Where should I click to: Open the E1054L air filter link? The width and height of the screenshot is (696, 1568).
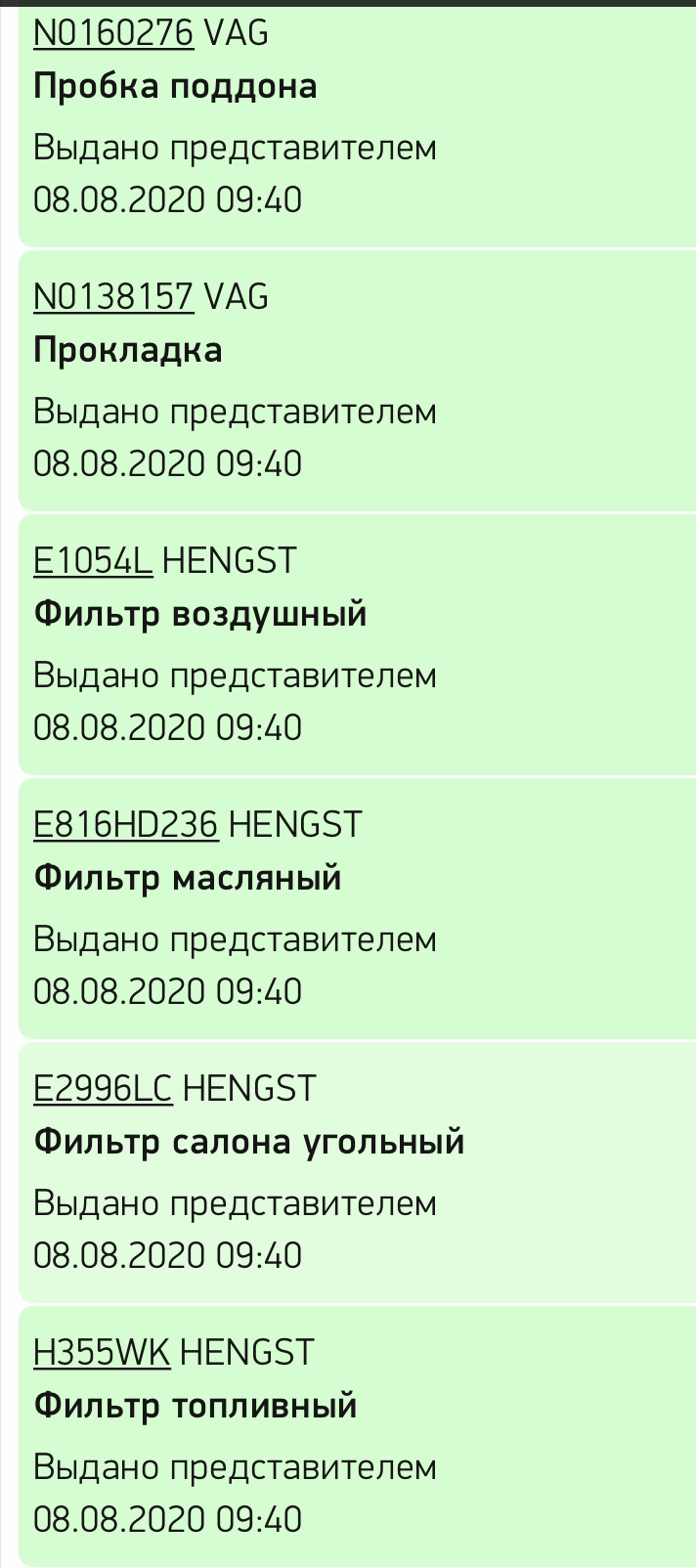pyautogui.click(x=93, y=561)
